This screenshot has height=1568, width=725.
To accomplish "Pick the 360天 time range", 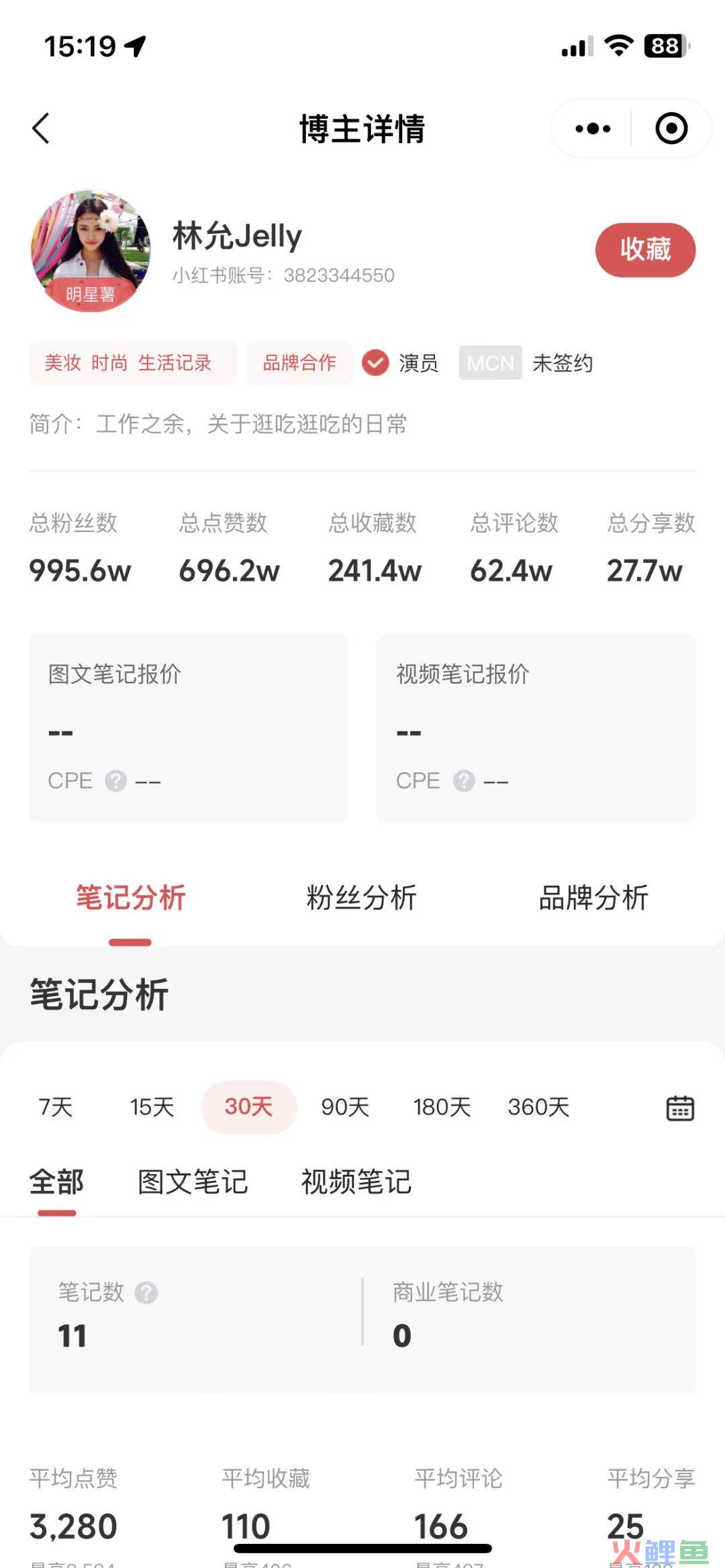I will [538, 1107].
